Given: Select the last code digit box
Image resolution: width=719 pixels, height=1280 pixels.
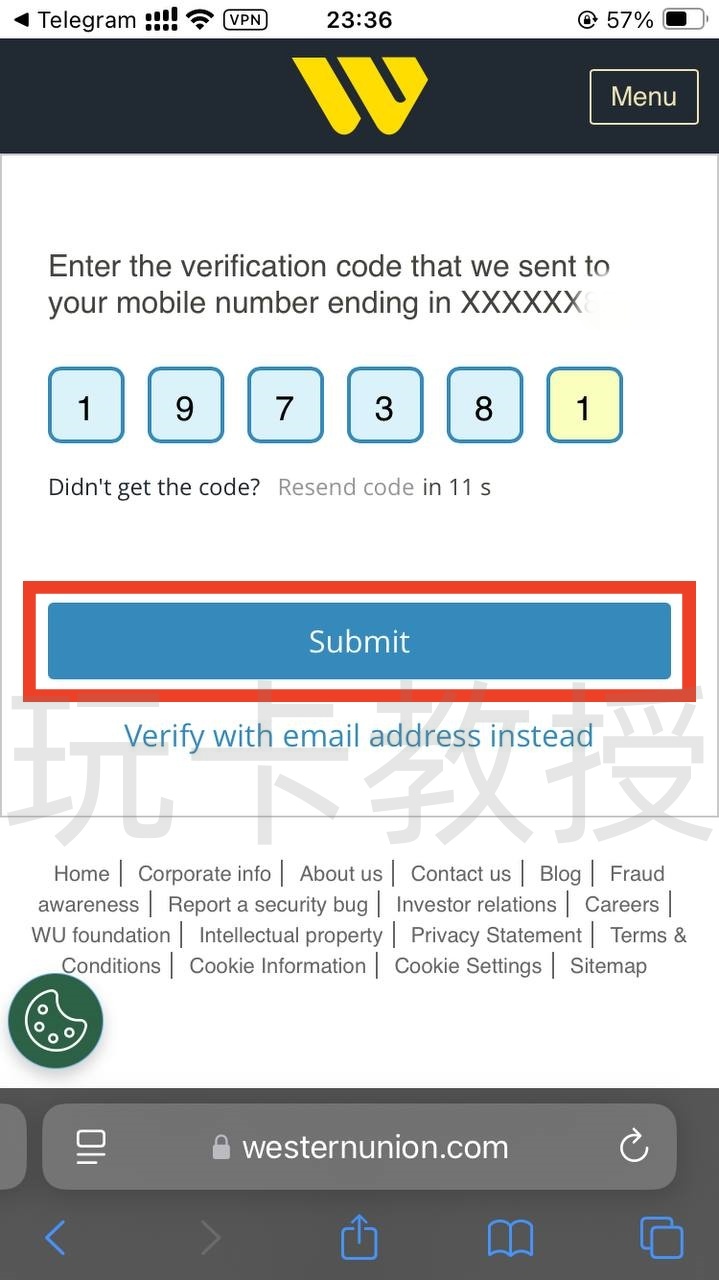Looking at the screenshot, I should tap(584, 406).
